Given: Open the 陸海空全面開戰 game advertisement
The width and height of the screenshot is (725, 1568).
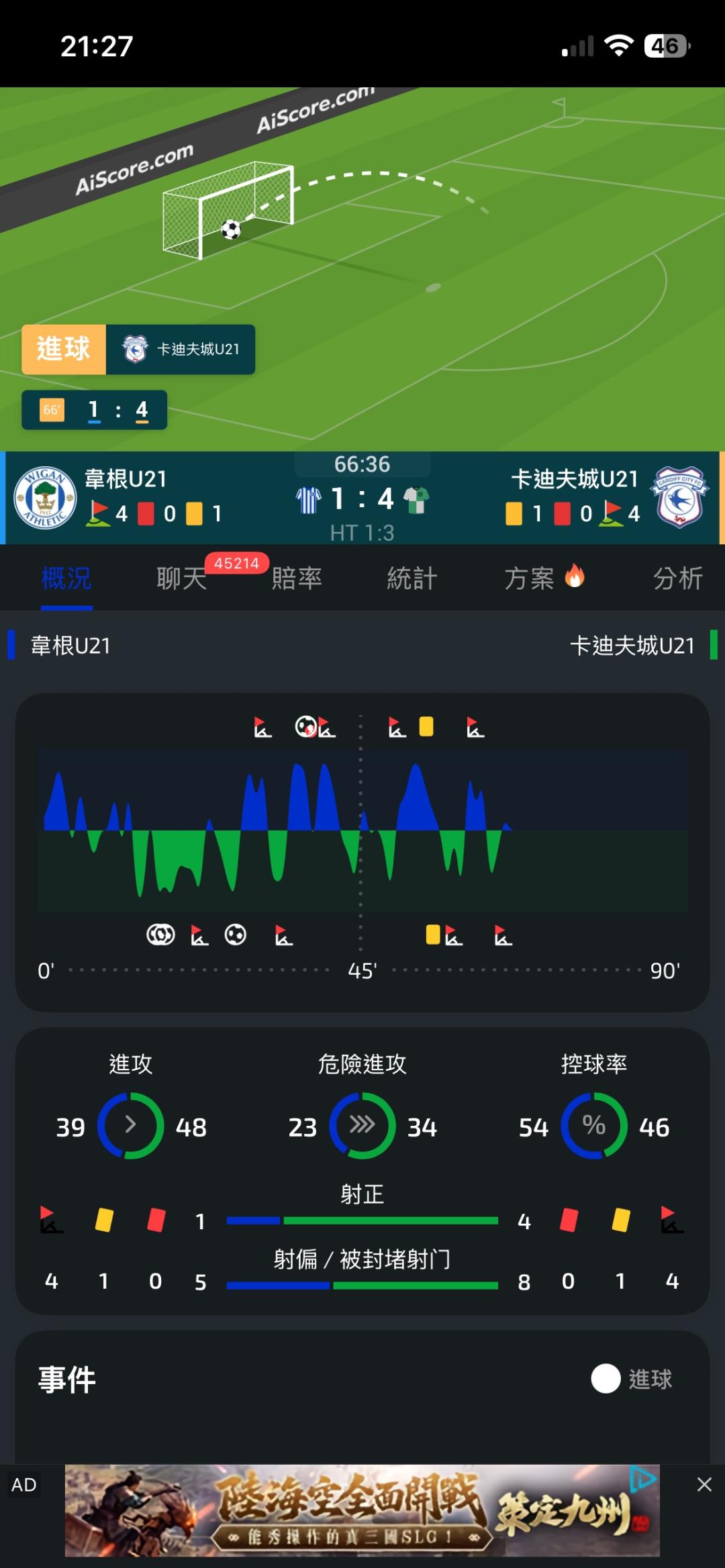Looking at the screenshot, I should 362,1510.
